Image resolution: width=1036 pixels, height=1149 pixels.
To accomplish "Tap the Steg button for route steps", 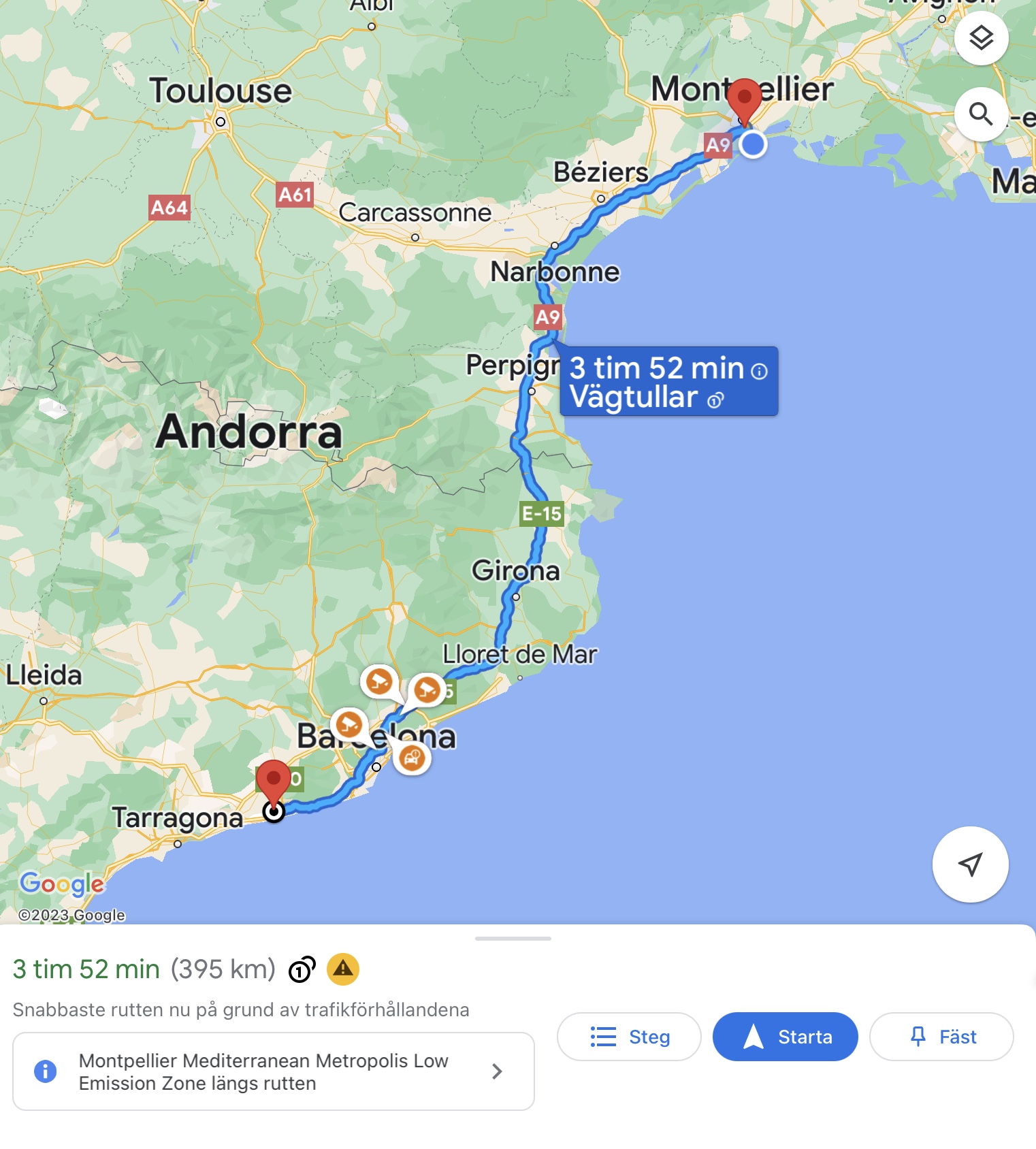I will point(629,1037).
